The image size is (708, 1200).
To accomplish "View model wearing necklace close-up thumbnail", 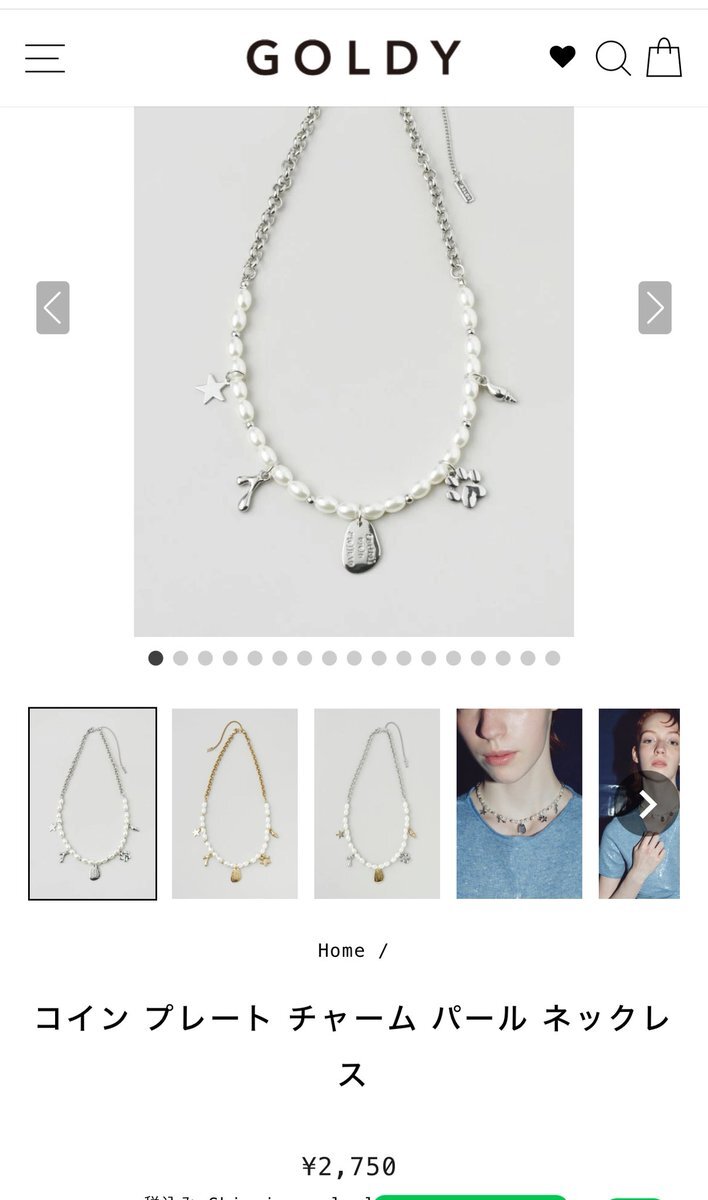I will pos(519,804).
